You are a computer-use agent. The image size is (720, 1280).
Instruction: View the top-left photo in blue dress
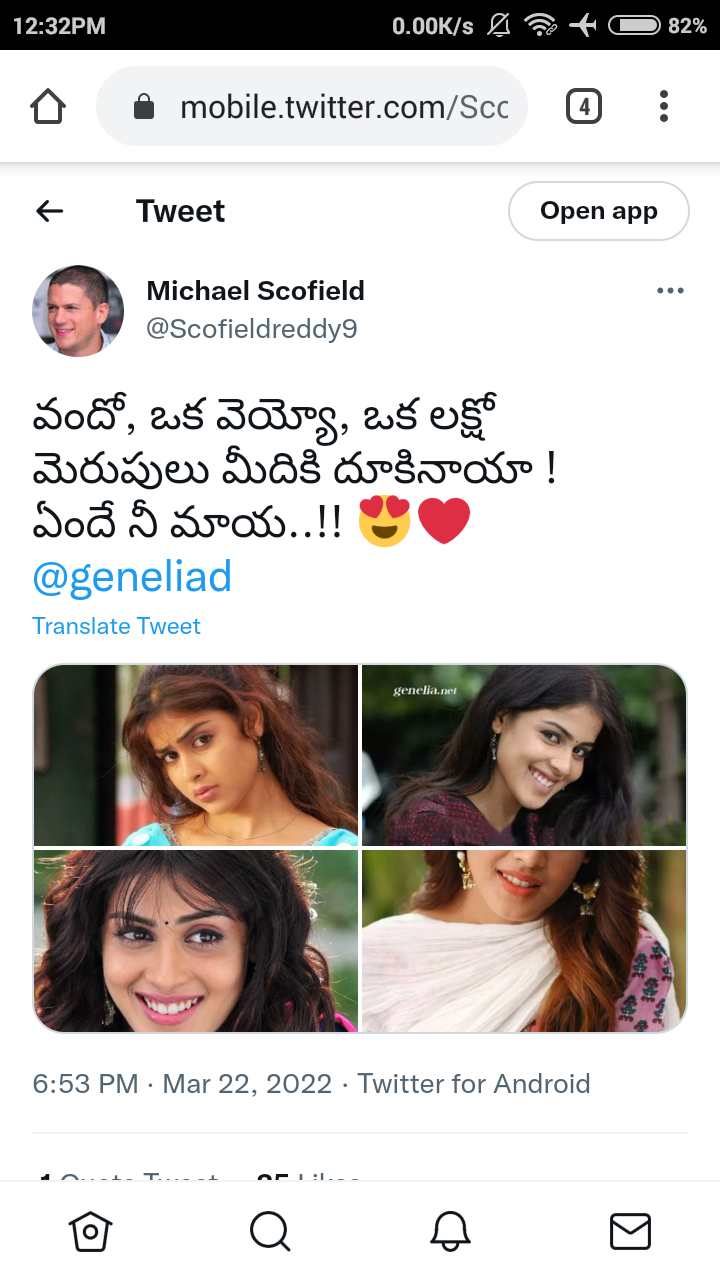196,755
